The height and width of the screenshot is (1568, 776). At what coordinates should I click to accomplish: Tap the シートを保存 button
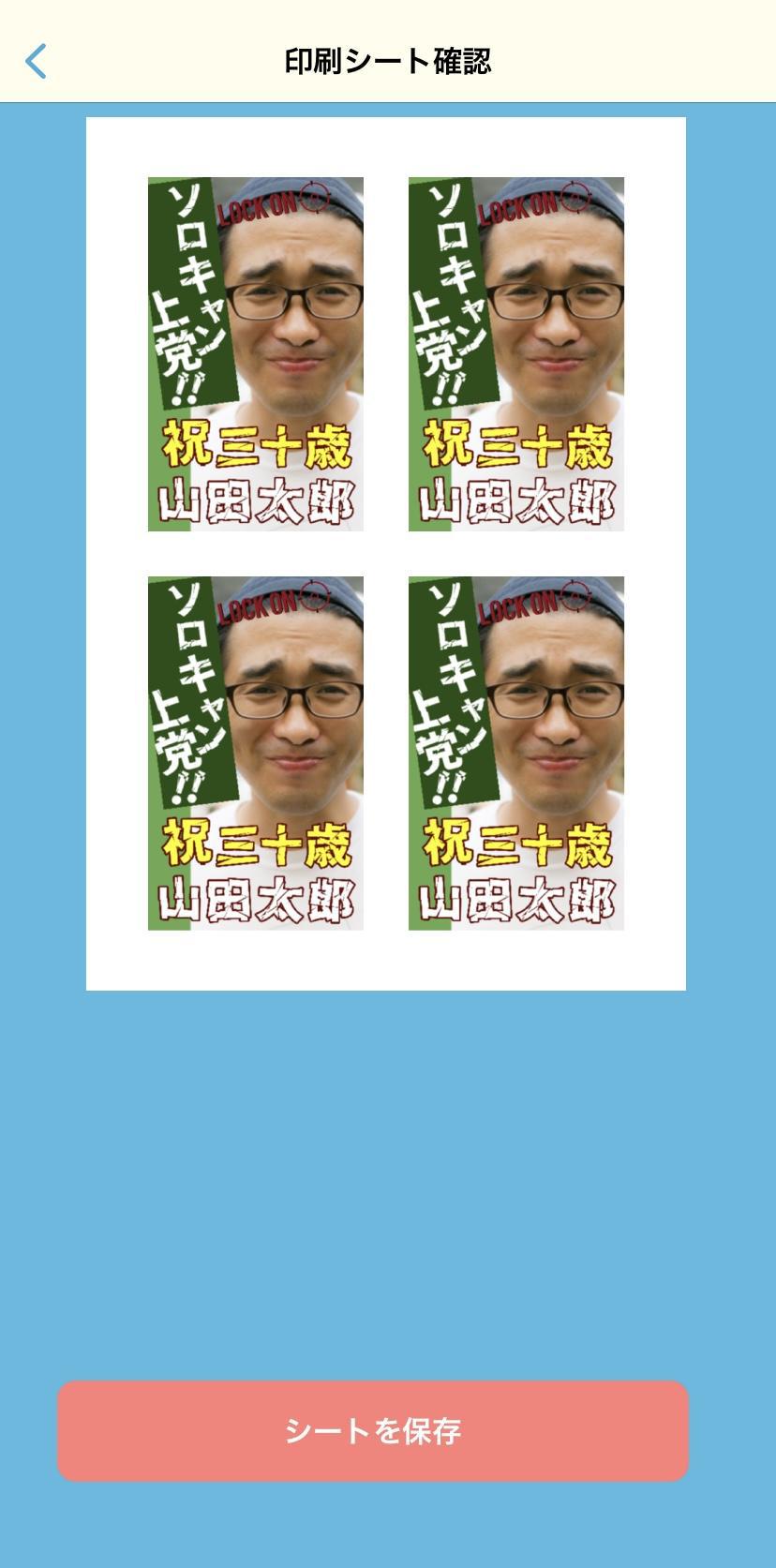pyautogui.click(x=373, y=1430)
